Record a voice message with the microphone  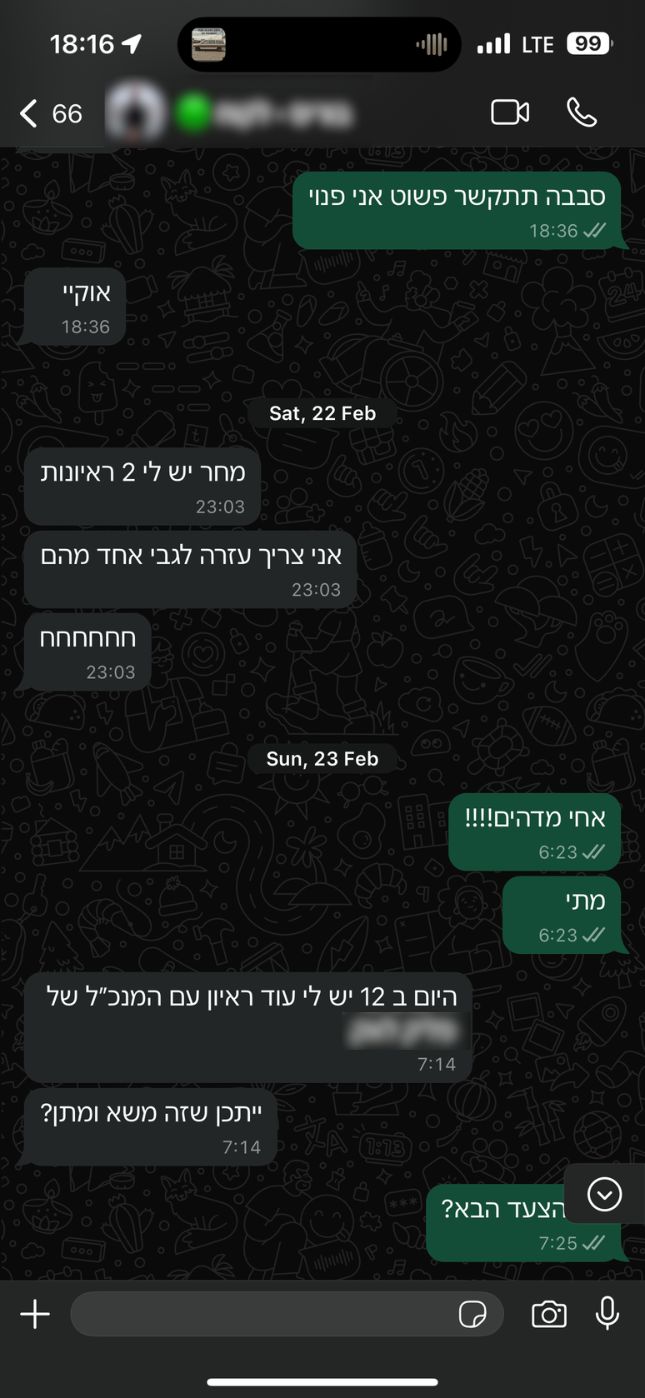point(607,1314)
